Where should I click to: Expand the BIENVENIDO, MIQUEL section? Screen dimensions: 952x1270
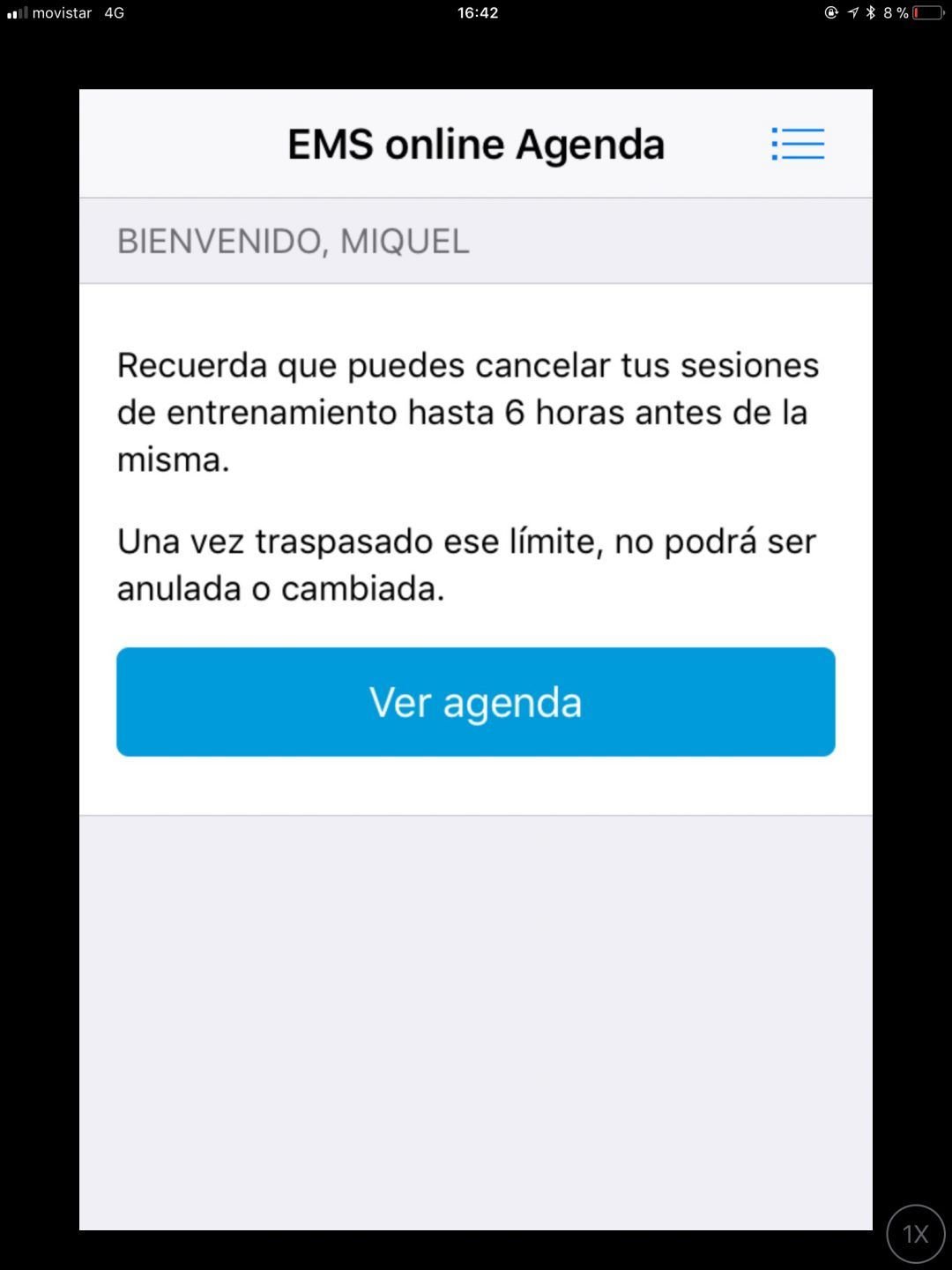click(294, 240)
